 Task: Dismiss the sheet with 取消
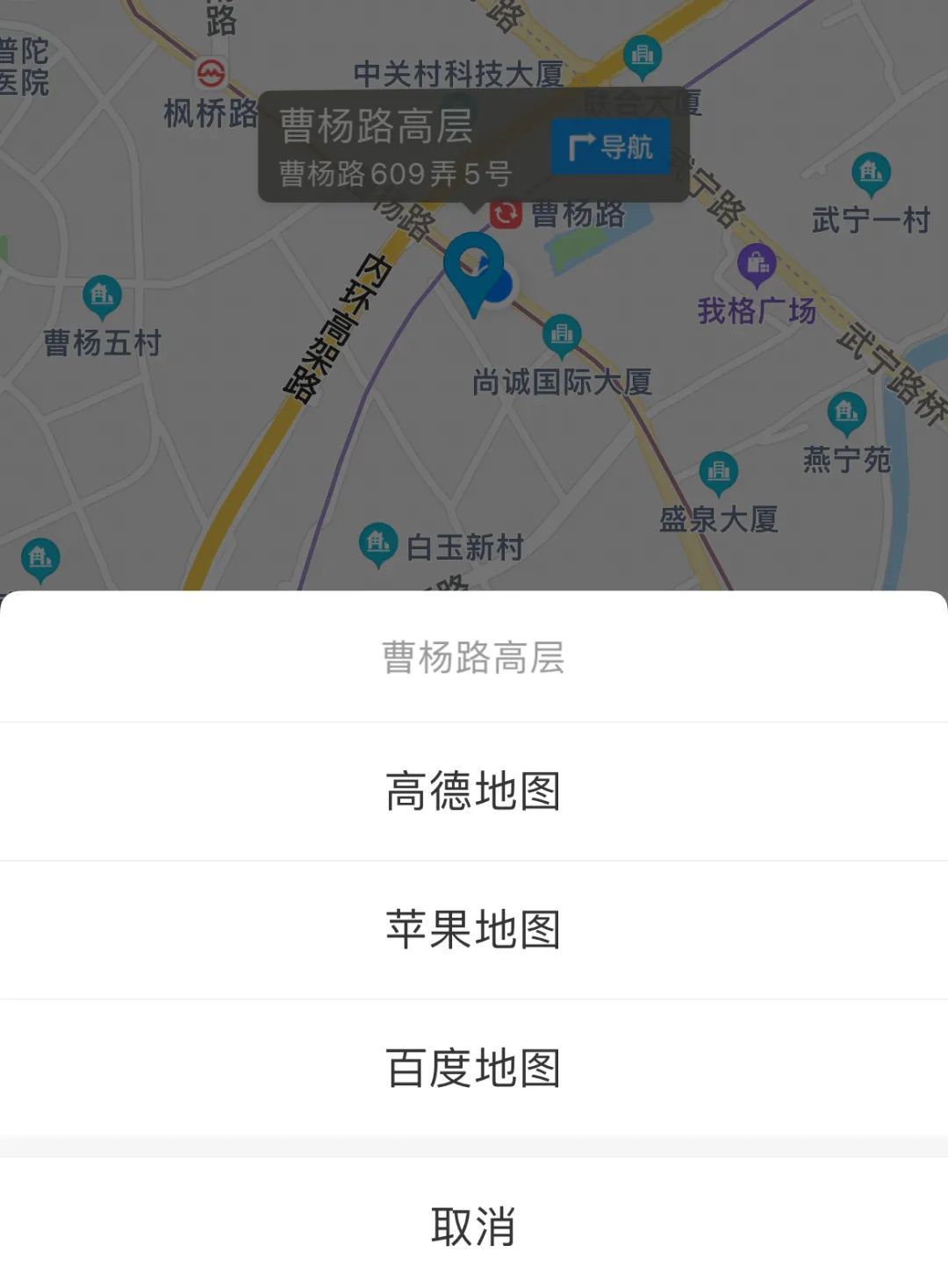473,1226
